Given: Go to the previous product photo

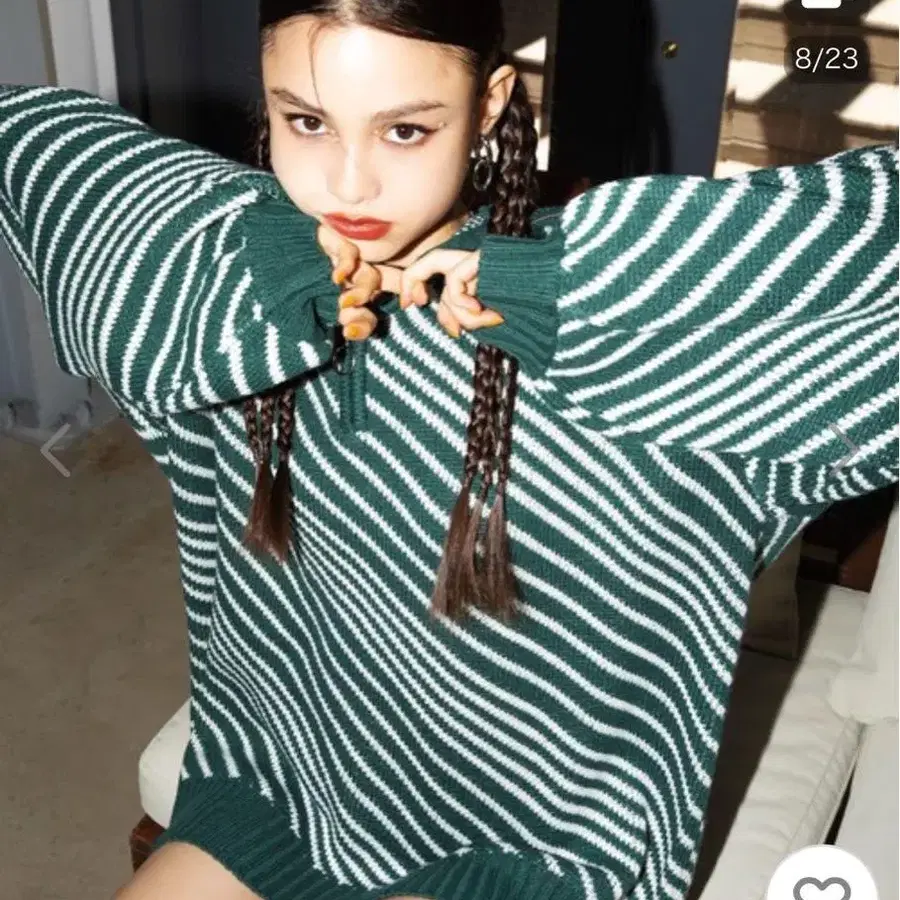Looking at the screenshot, I should click(55, 450).
